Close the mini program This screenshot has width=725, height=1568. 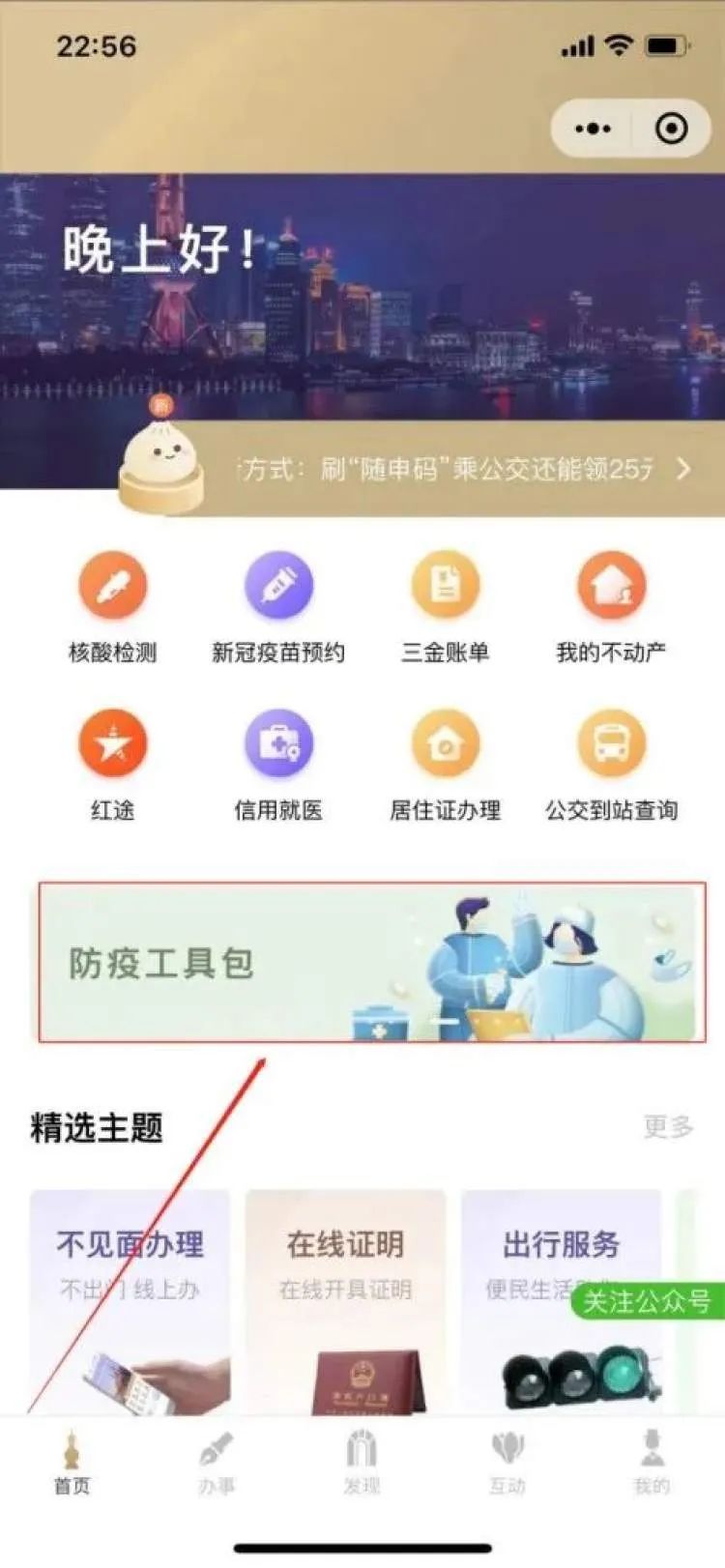tap(671, 128)
